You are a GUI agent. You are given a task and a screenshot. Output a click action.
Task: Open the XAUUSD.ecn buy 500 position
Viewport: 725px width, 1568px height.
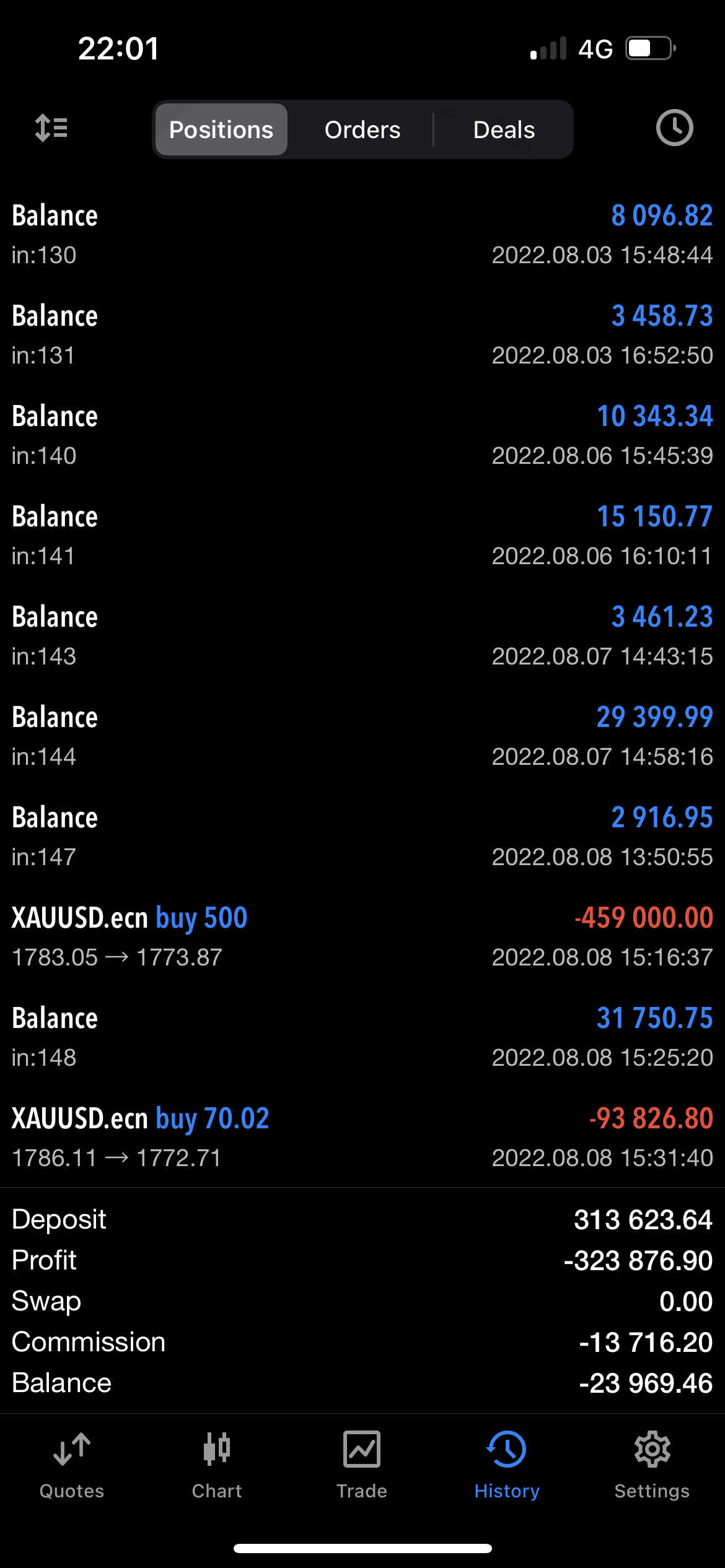coord(362,936)
